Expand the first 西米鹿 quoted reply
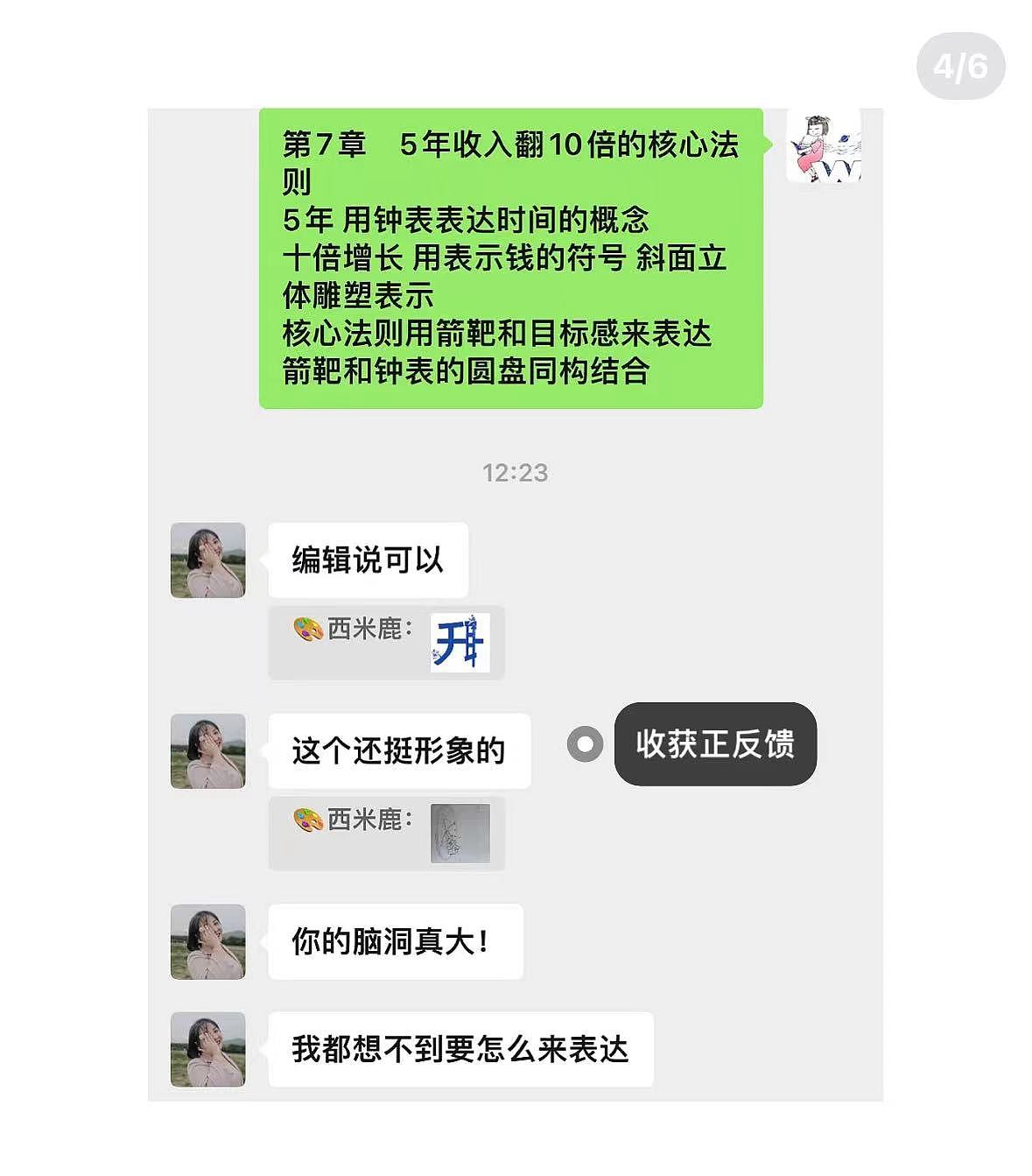 387,642
